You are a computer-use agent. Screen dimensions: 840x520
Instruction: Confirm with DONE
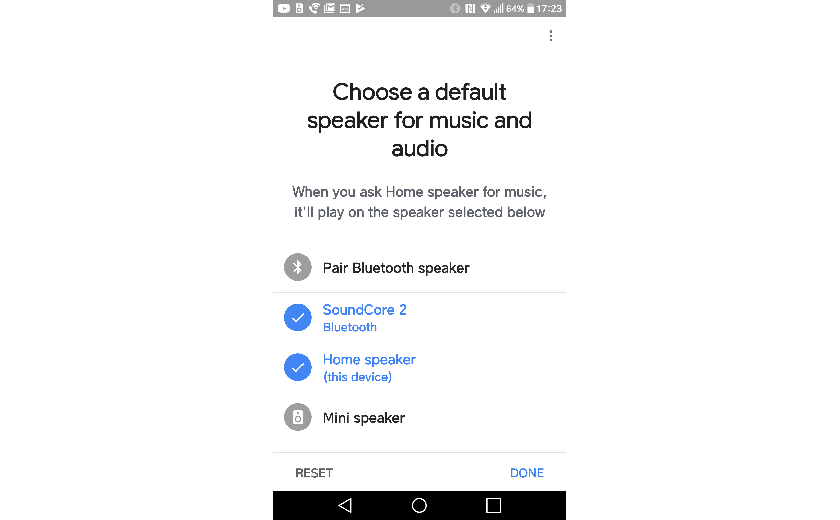click(527, 473)
